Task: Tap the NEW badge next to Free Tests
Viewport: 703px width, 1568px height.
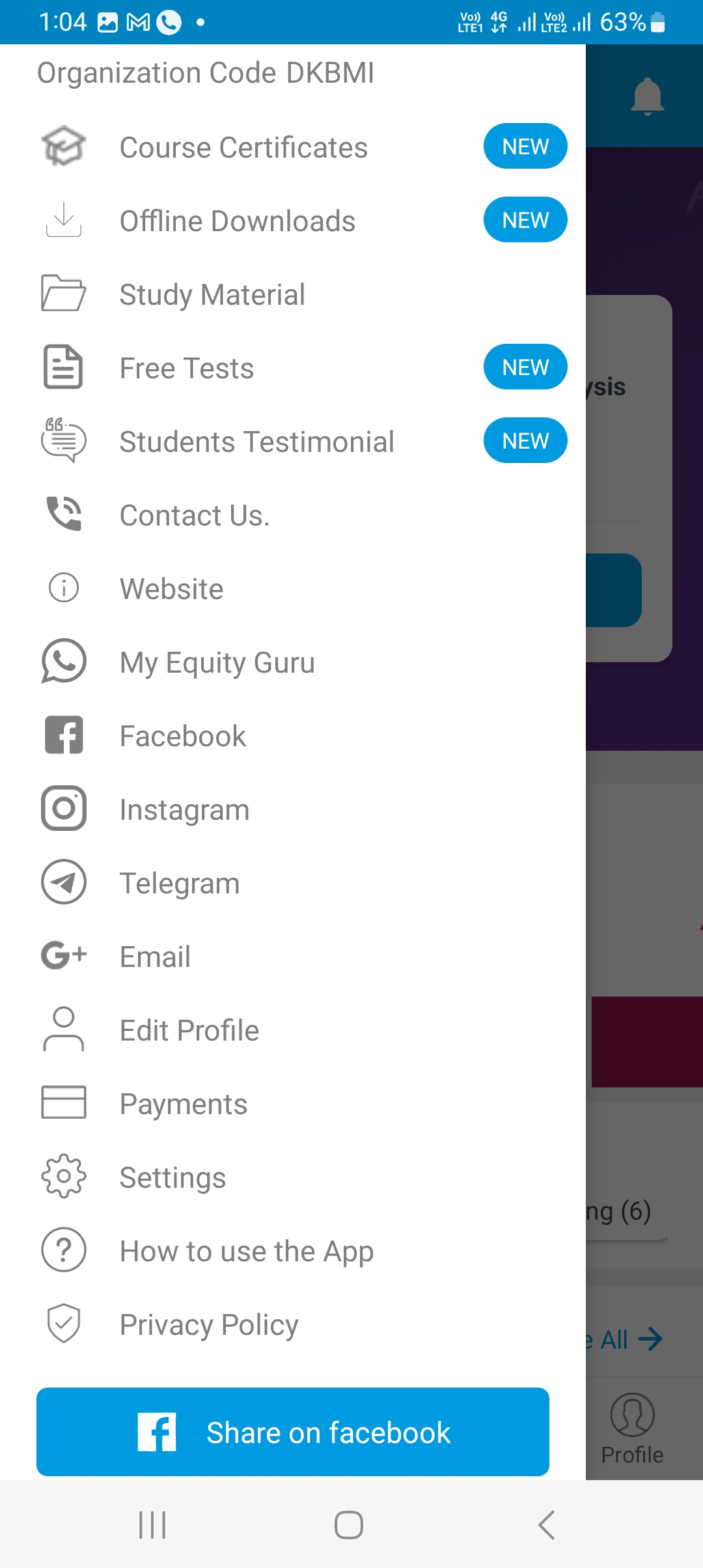Action: coord(525,367)
